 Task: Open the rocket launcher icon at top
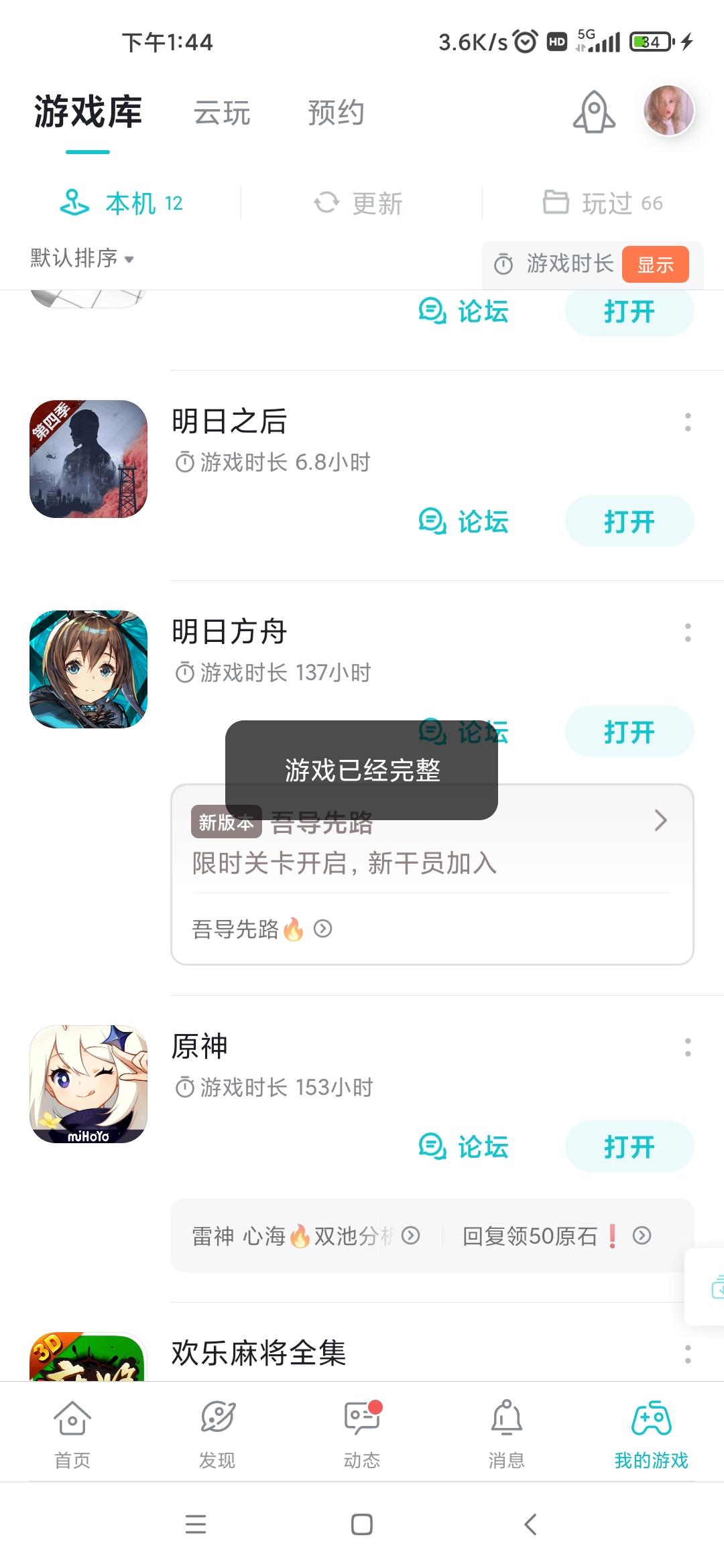point(593,112)
